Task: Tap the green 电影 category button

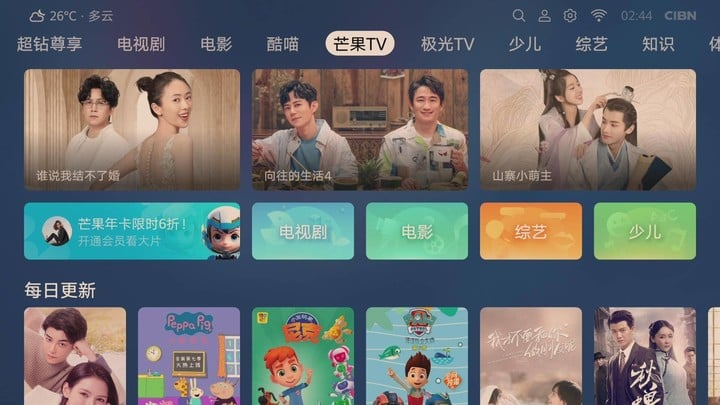Action: 417,232
